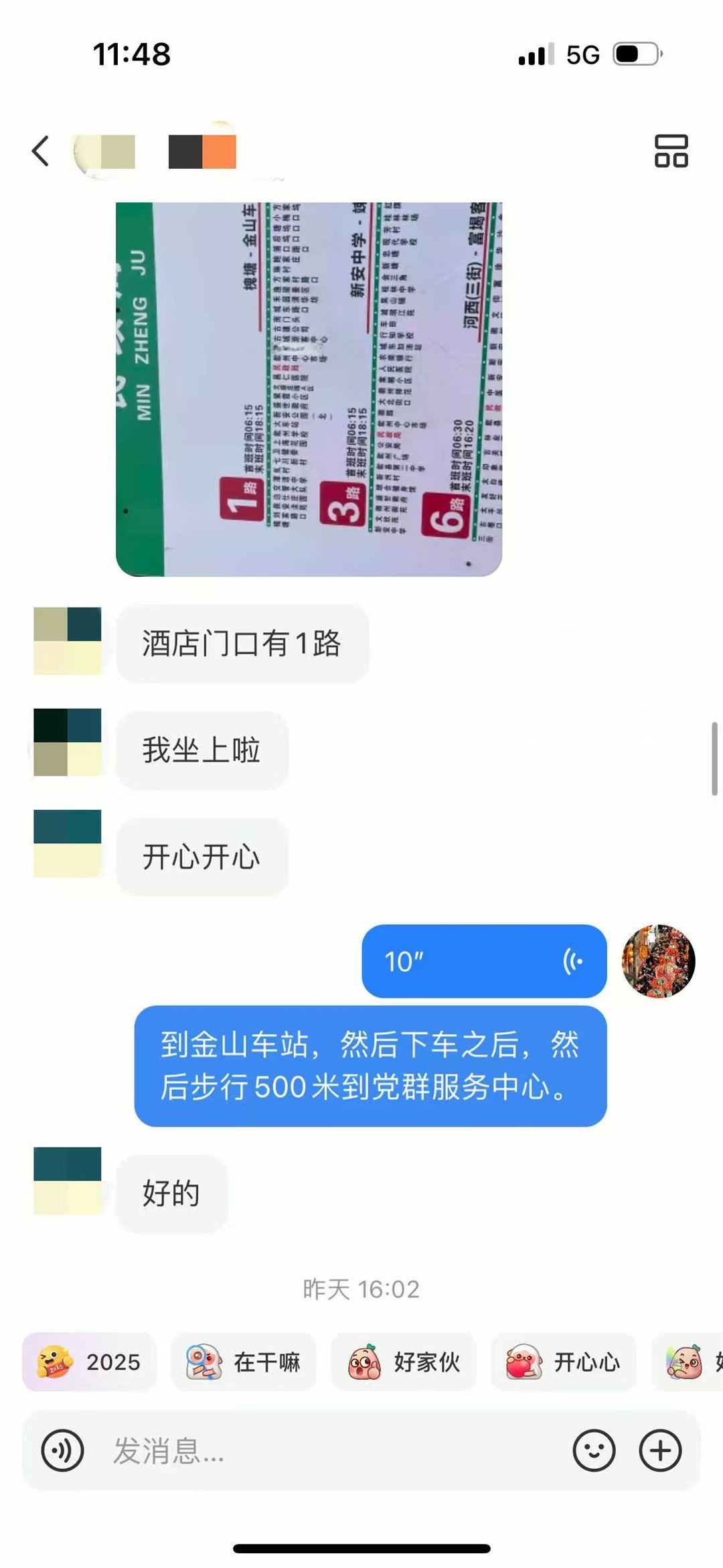
Task: Open the plus attachments menu
Action: point(660,1451)
